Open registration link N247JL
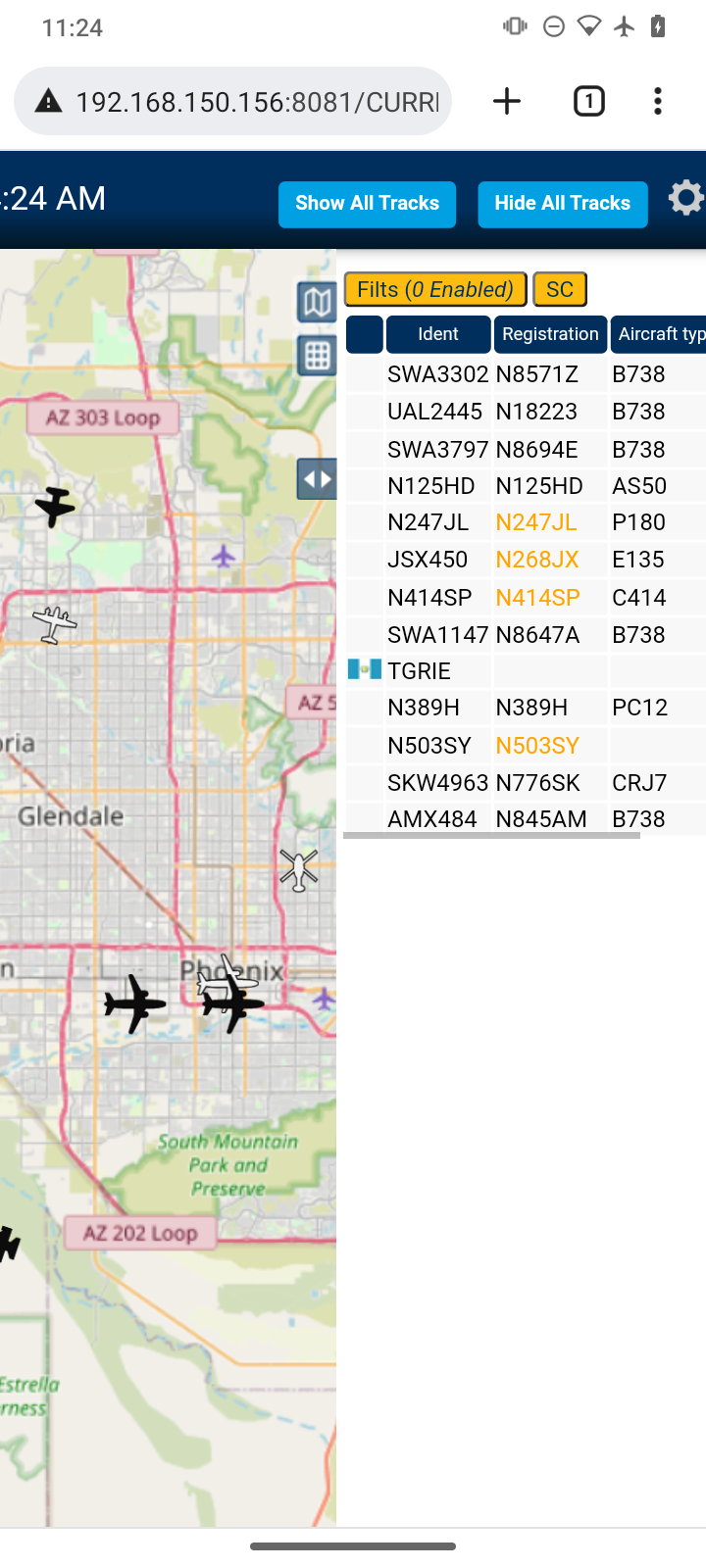 [536, 522]
